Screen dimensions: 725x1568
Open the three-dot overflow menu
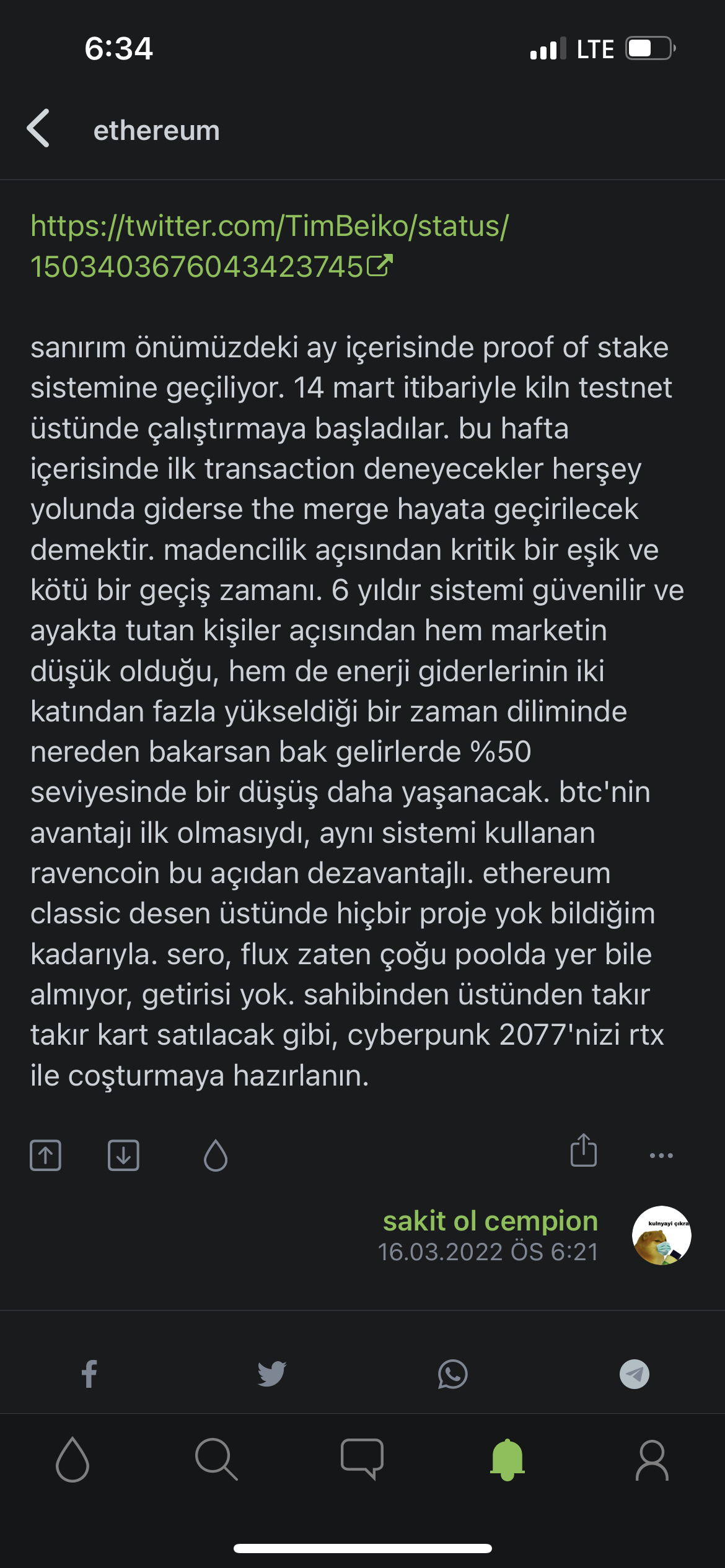[661, 1156]
